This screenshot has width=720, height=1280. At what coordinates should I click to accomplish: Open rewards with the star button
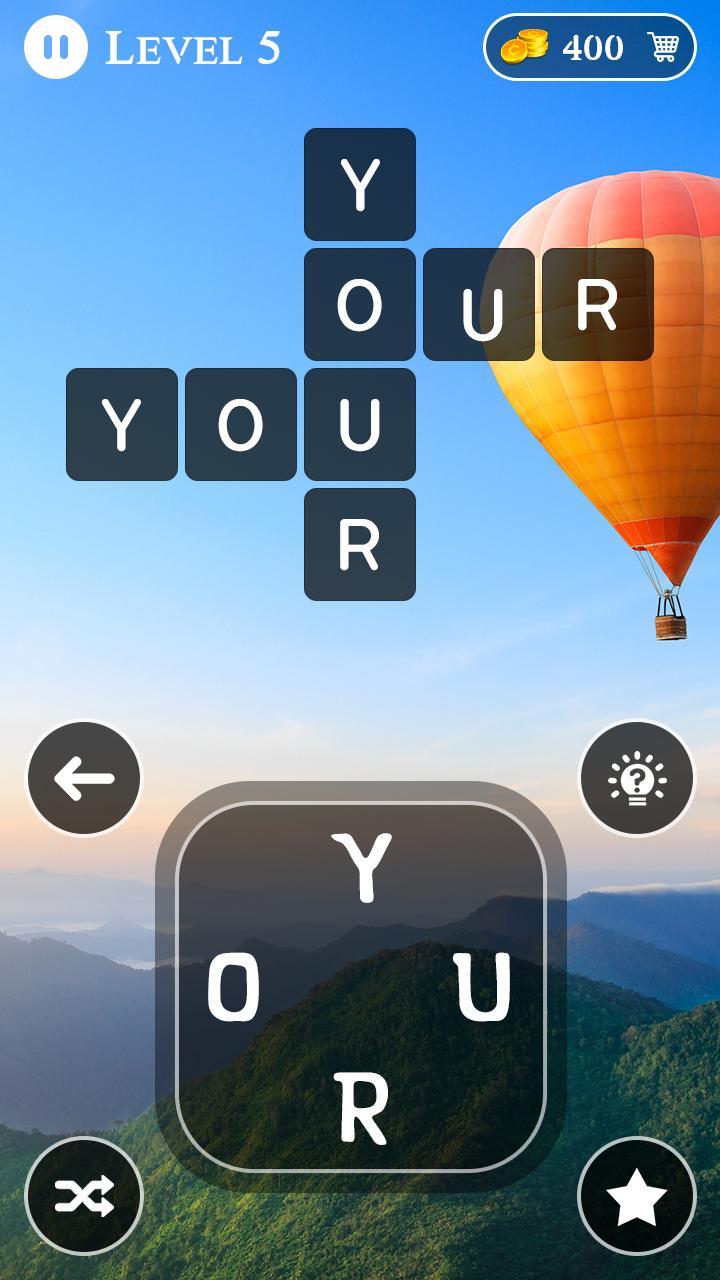coord(636,1196)
